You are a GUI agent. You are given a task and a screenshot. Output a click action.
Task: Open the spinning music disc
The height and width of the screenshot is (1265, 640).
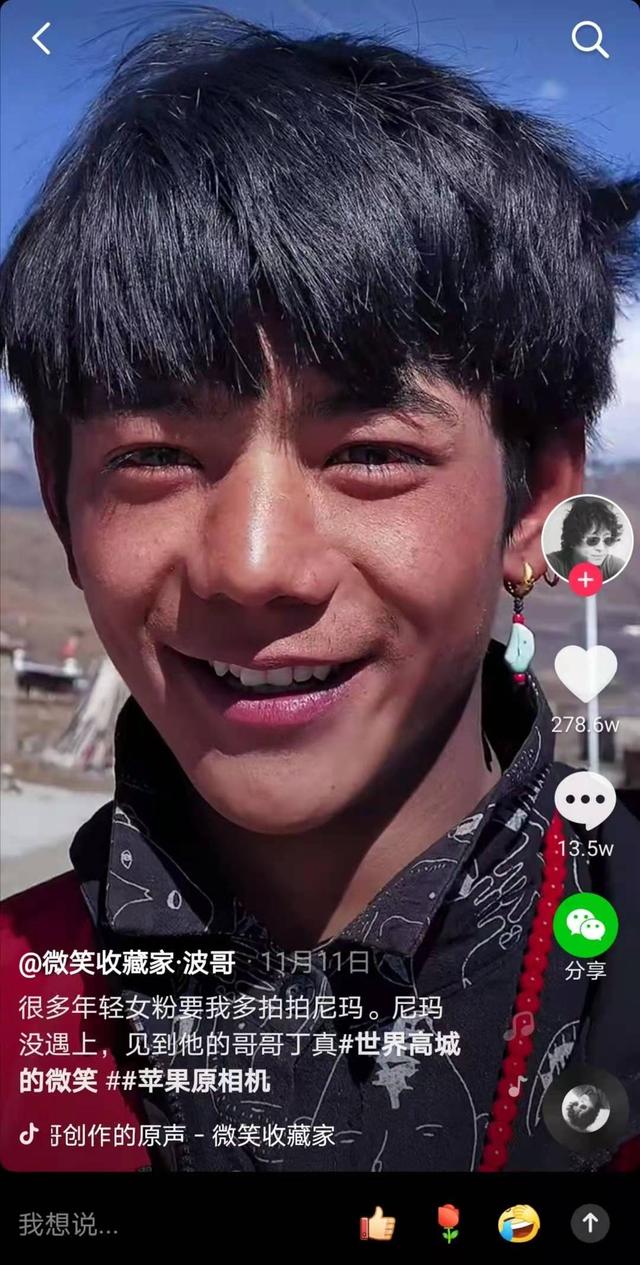[586, 1108]
